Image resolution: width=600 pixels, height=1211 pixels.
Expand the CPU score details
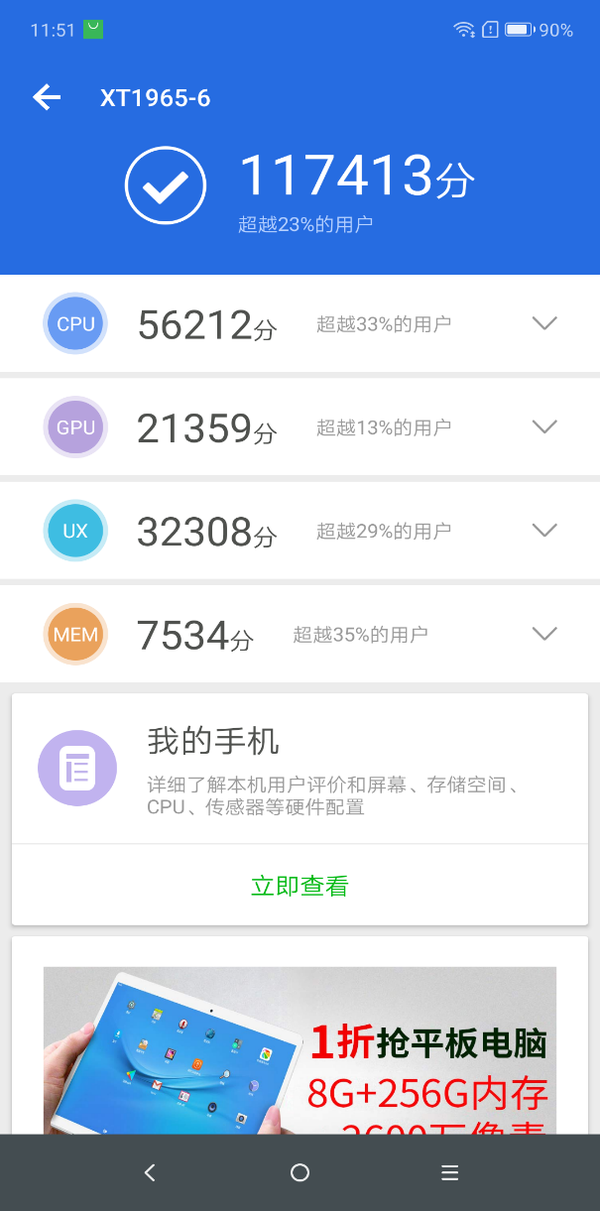[544, 323]
